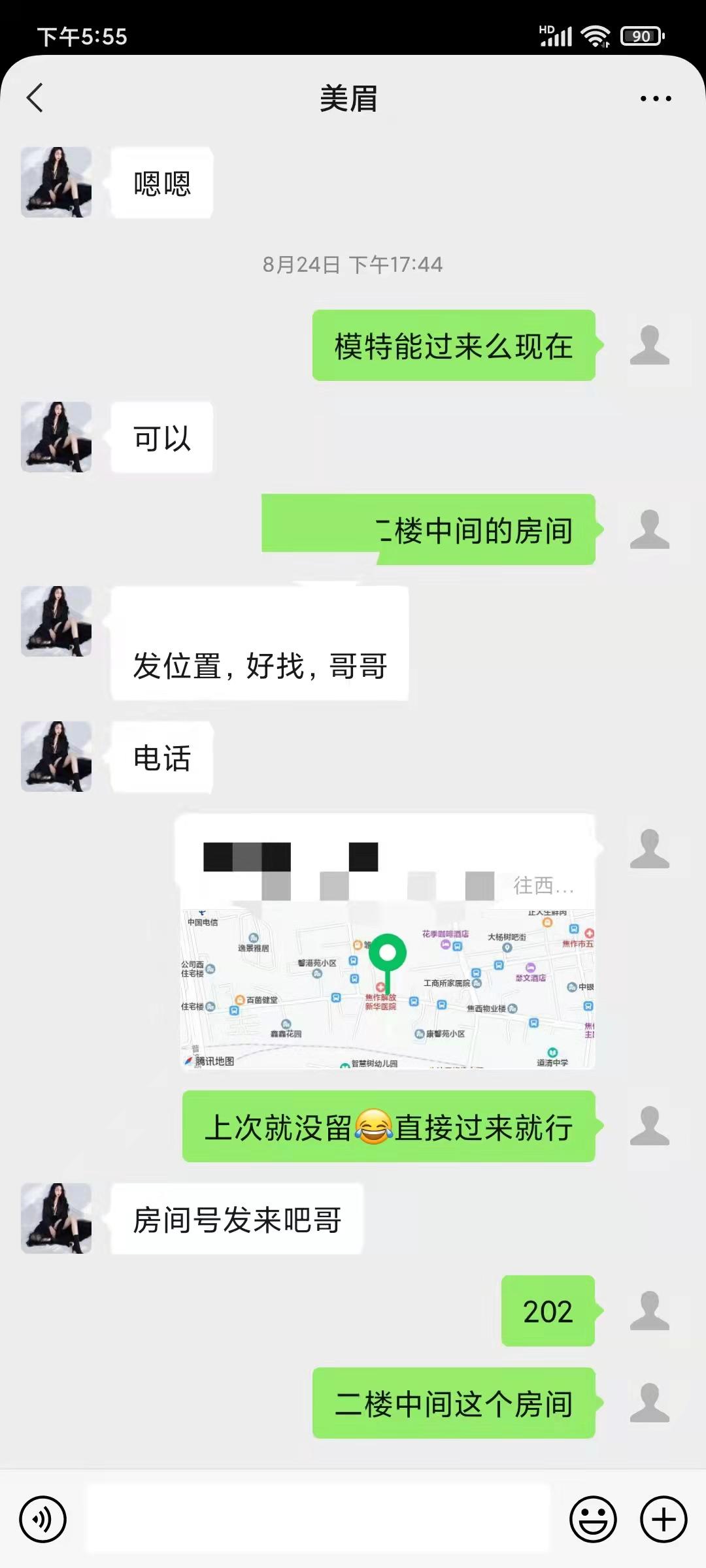Open the plus attachment menu
Viewport: 706px width, 1568px height.
click(663, 1519)
